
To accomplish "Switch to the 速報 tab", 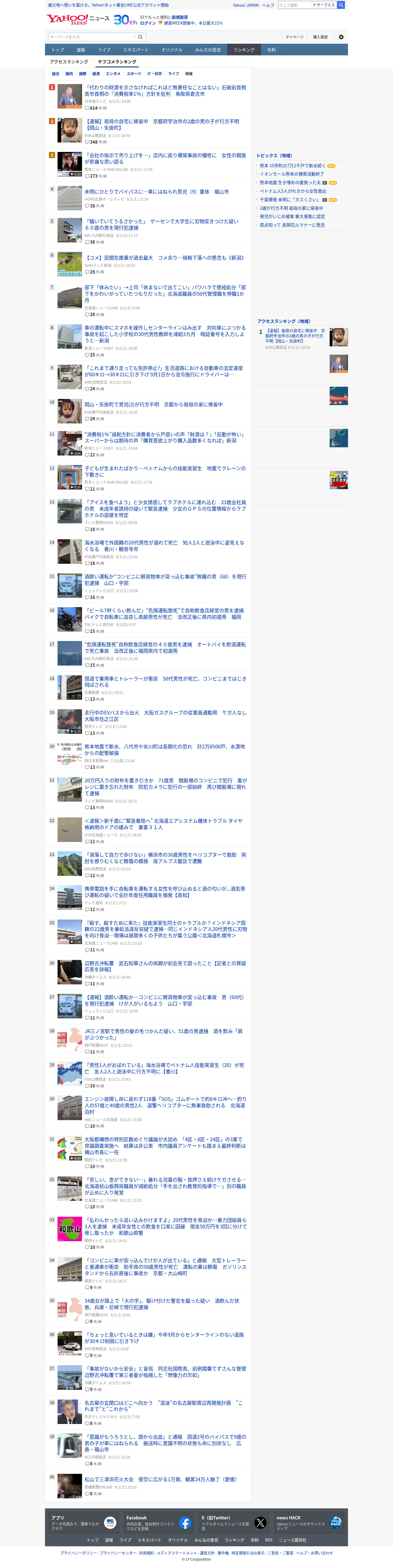I will (81, 50).
